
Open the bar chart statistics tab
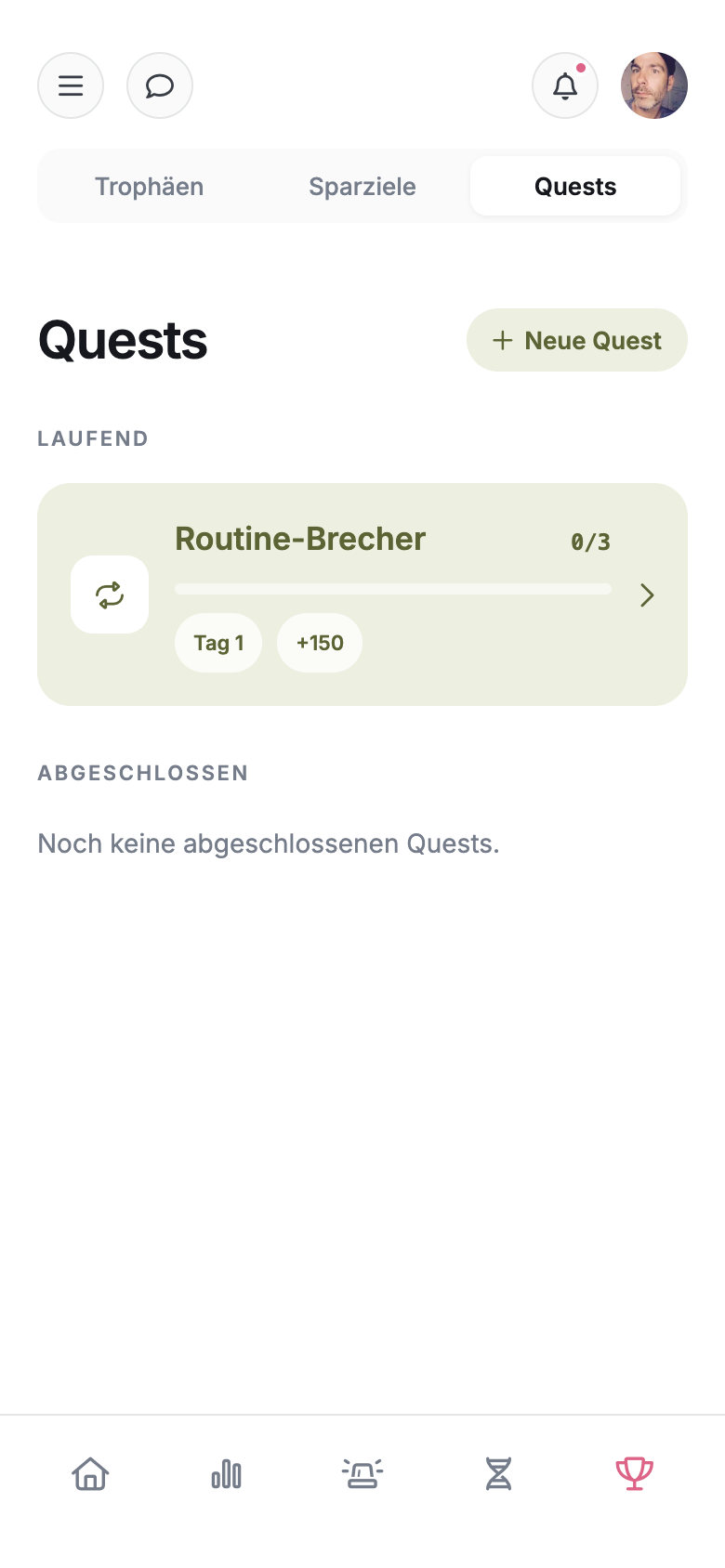pos(226,1473)
